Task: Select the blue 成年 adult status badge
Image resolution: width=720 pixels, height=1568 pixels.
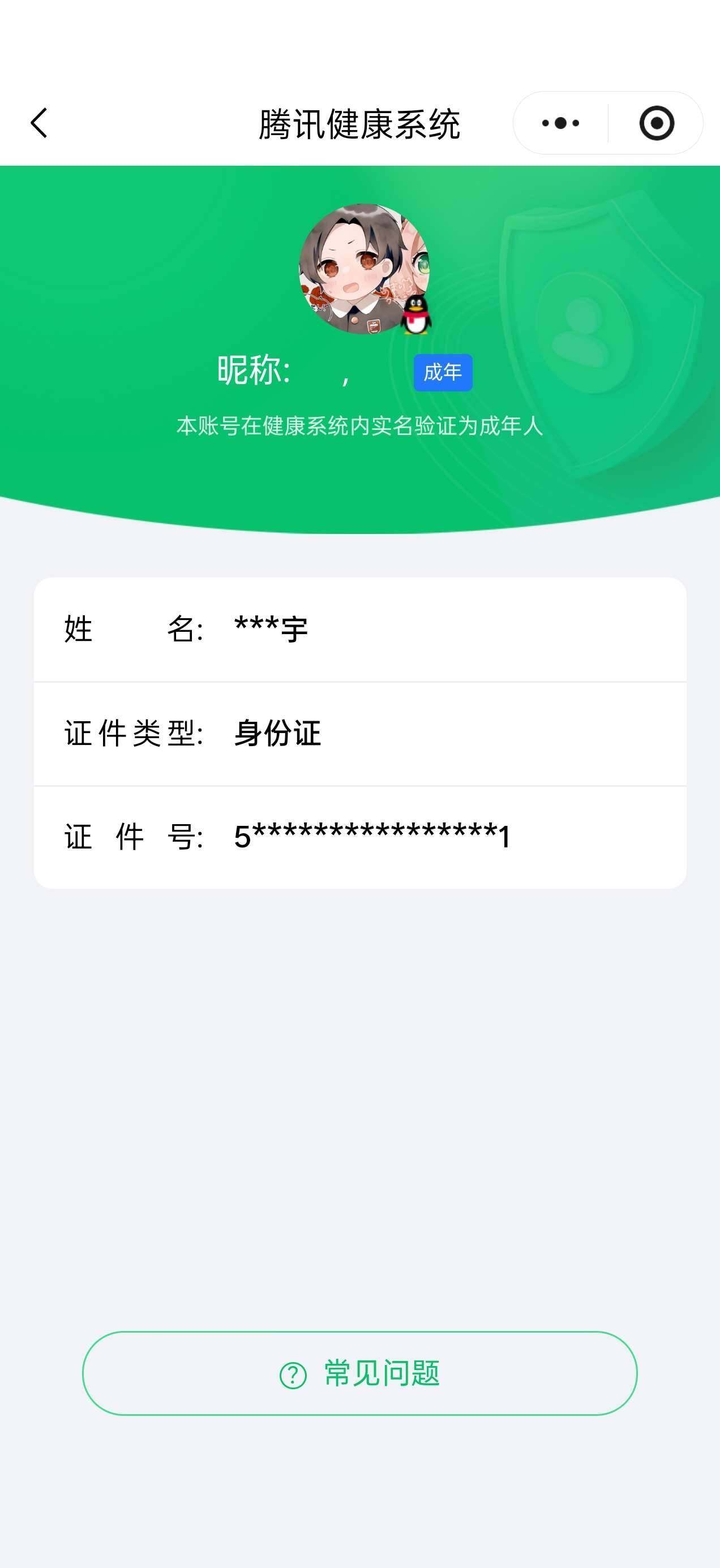Action: pyautogui.click(x=443, y=373)
